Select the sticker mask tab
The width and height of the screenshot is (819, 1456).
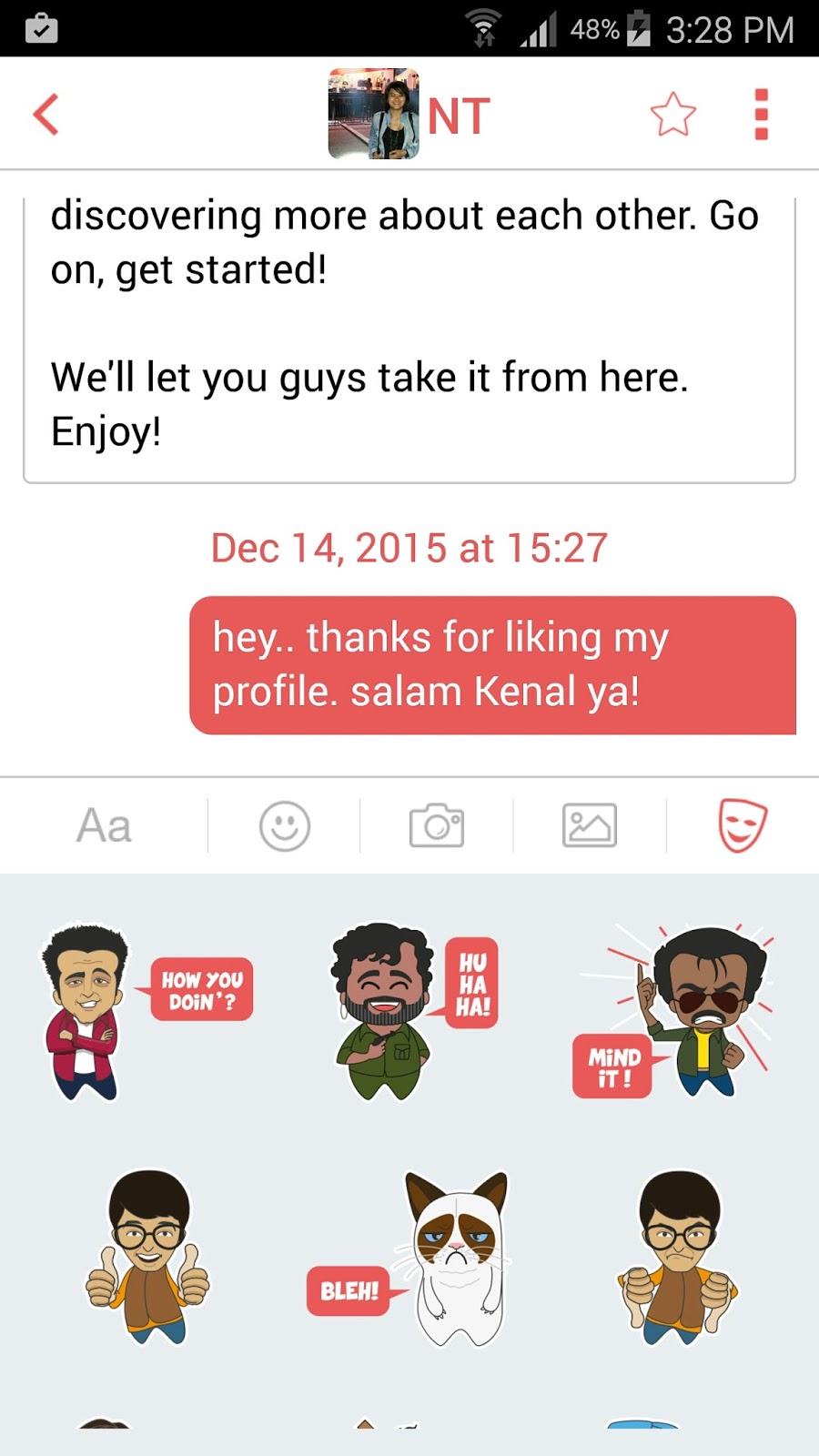coord(743,826)
